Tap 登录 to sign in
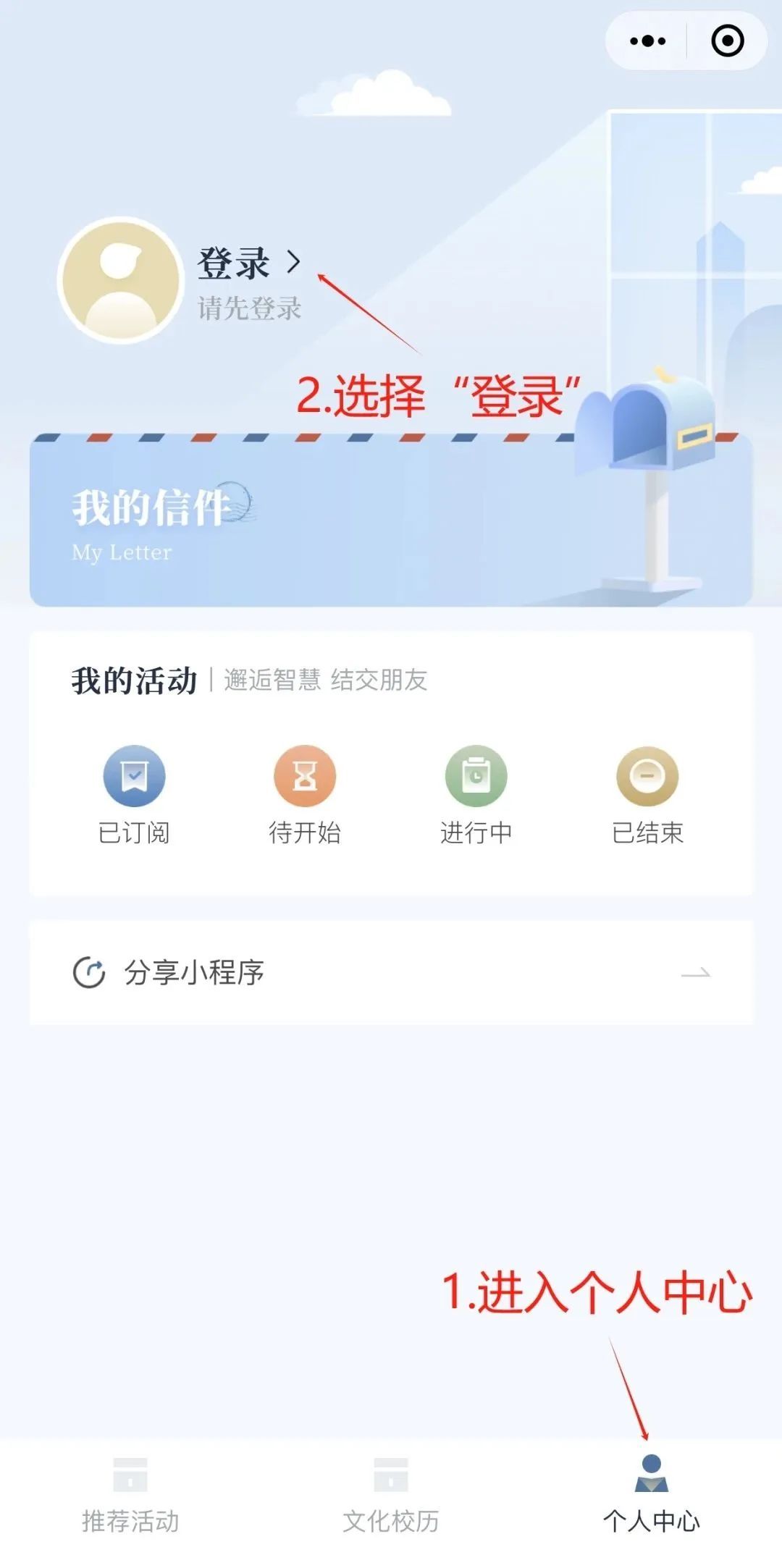 tap(248, 264)
